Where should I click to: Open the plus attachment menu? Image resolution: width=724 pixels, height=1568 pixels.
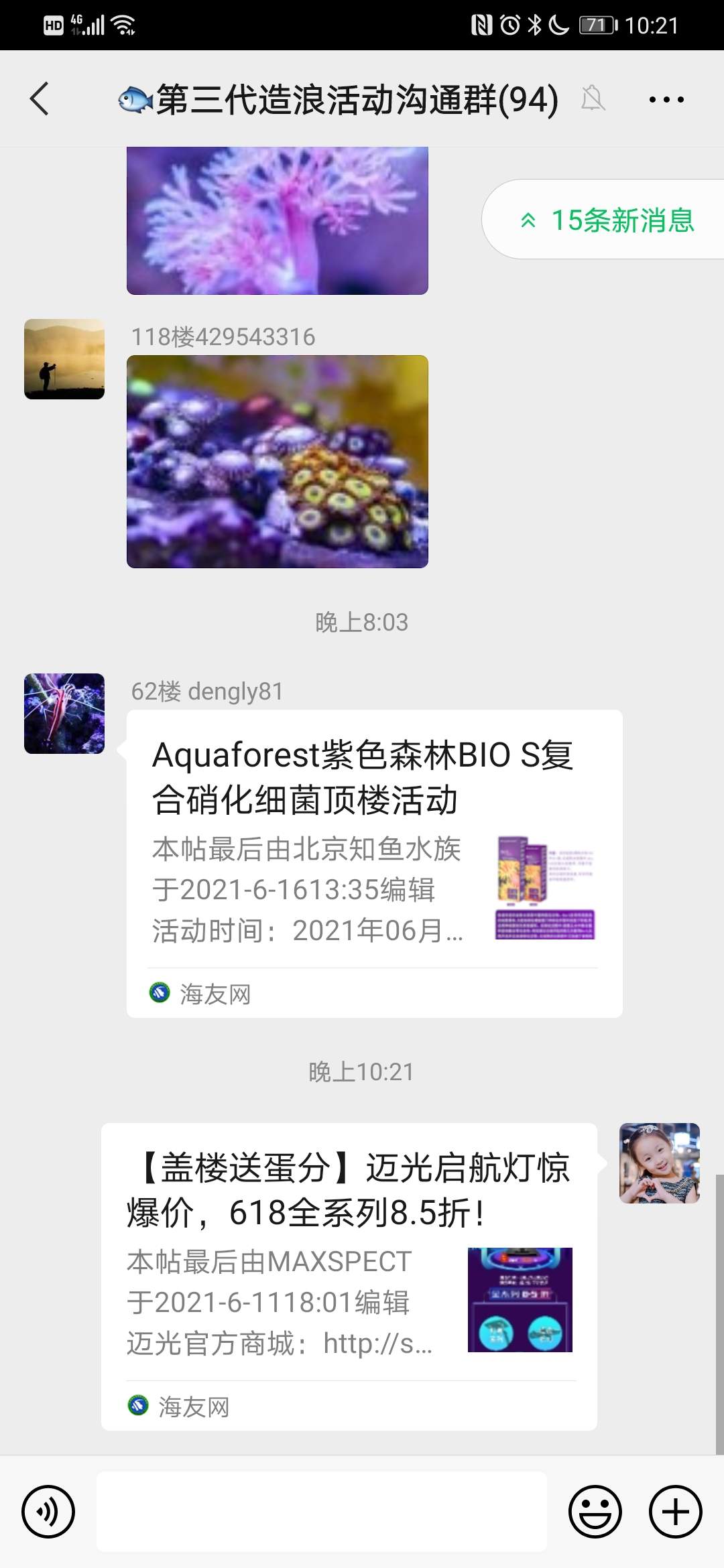click(675, 1512)
